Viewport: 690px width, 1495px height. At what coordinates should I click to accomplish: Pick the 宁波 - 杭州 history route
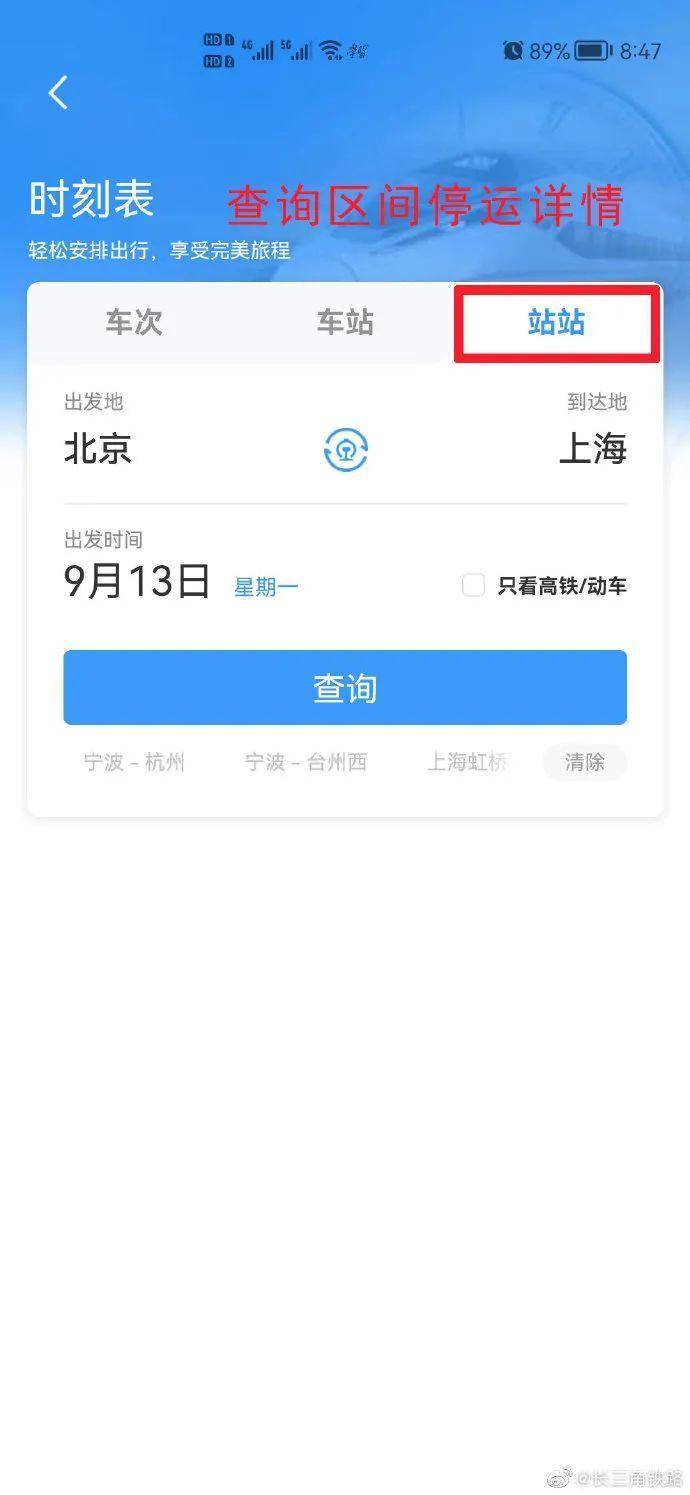coord(134,763)
